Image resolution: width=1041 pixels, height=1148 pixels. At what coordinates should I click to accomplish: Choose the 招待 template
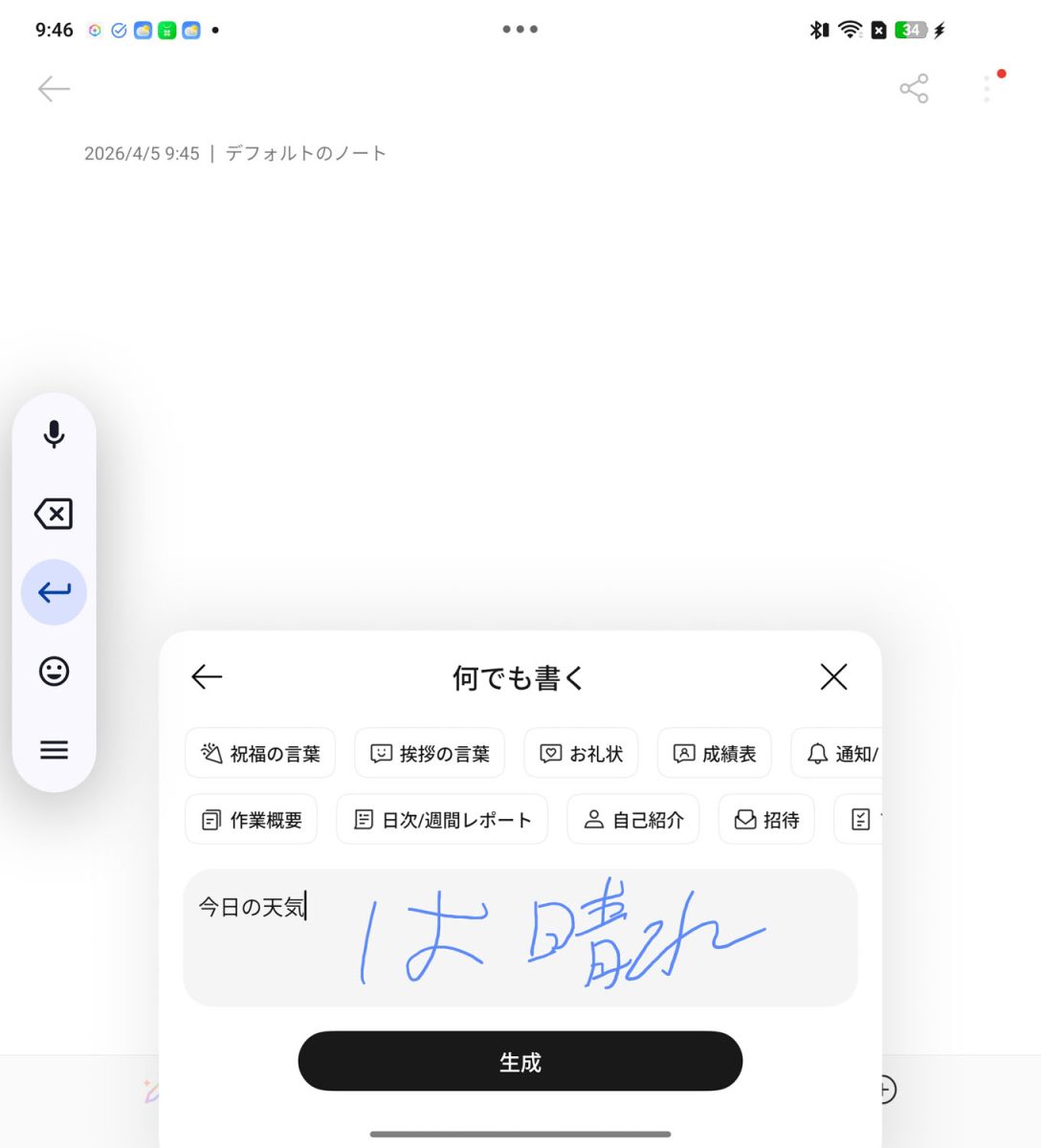766,820
